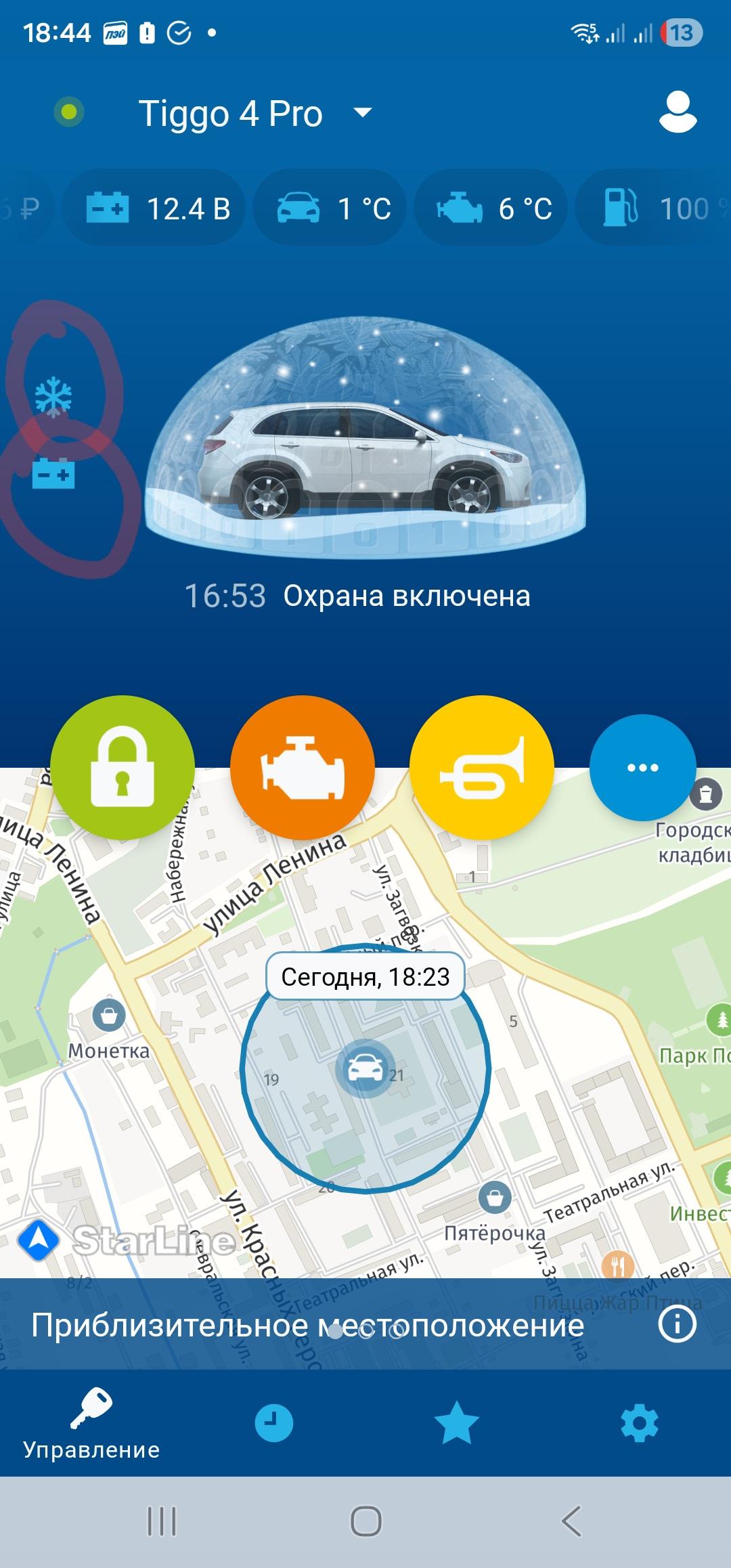
Task: Tap the snowflake status icon
Action: [53, 398]
